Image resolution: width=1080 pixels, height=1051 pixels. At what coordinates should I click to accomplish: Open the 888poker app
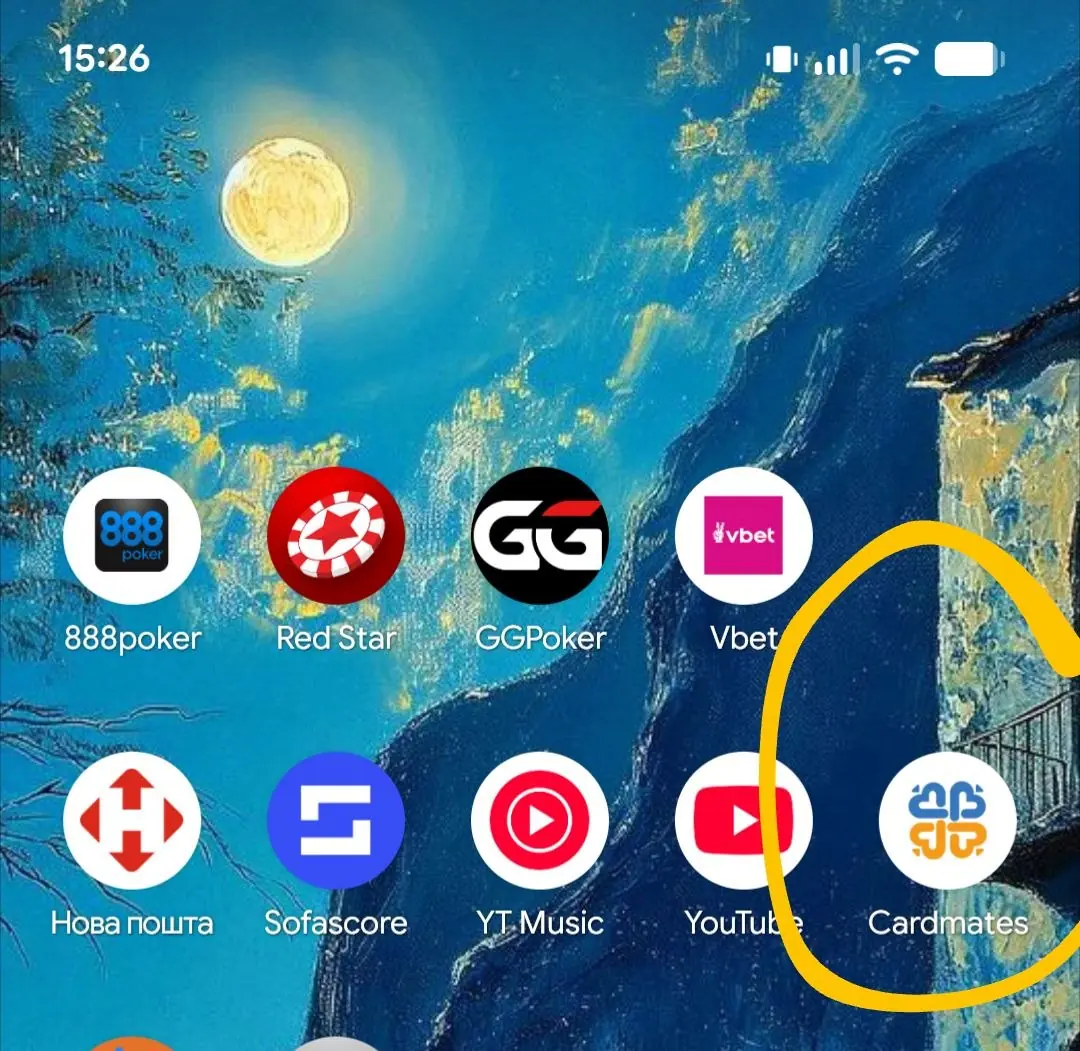click(x=132, y=535)
